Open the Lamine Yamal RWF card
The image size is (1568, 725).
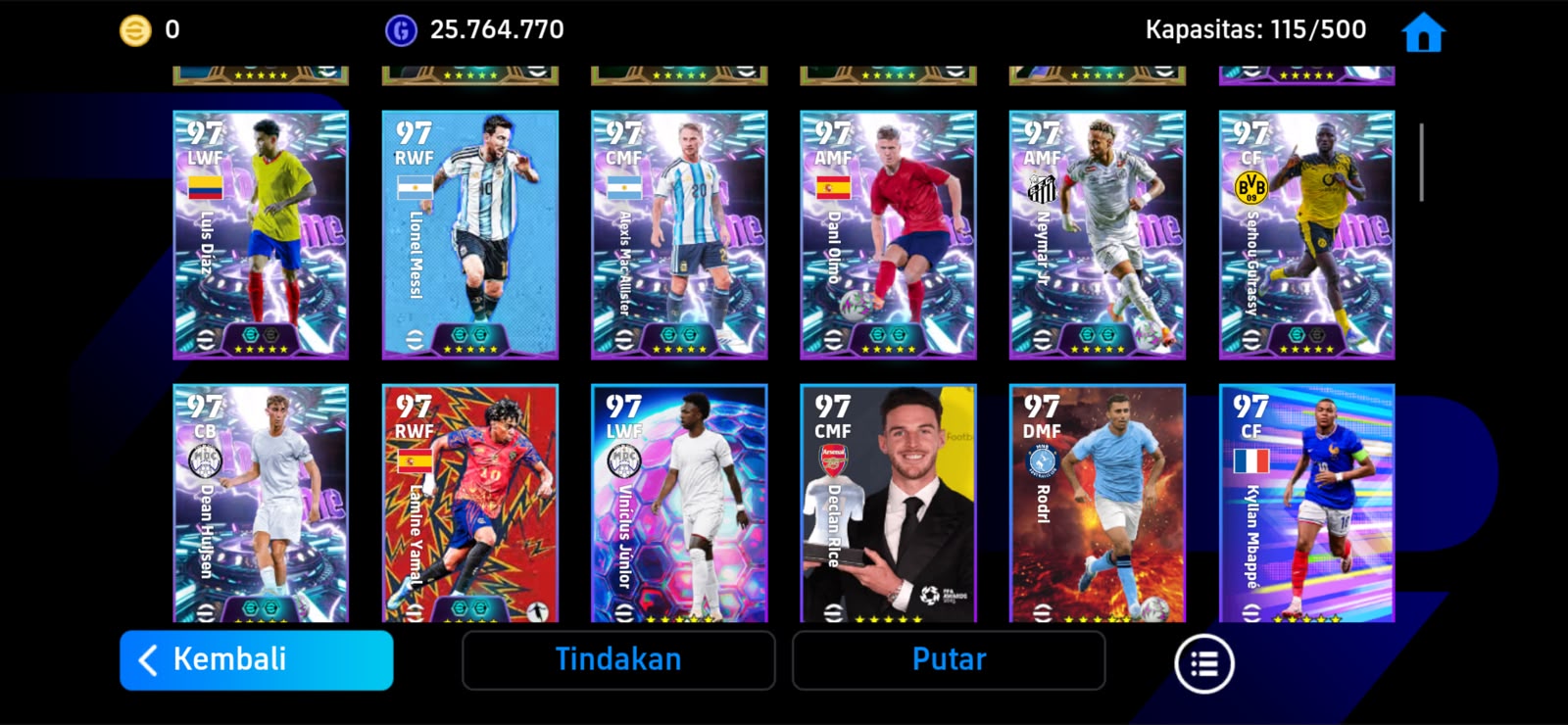pyautogui.click(x=470, y=503)
